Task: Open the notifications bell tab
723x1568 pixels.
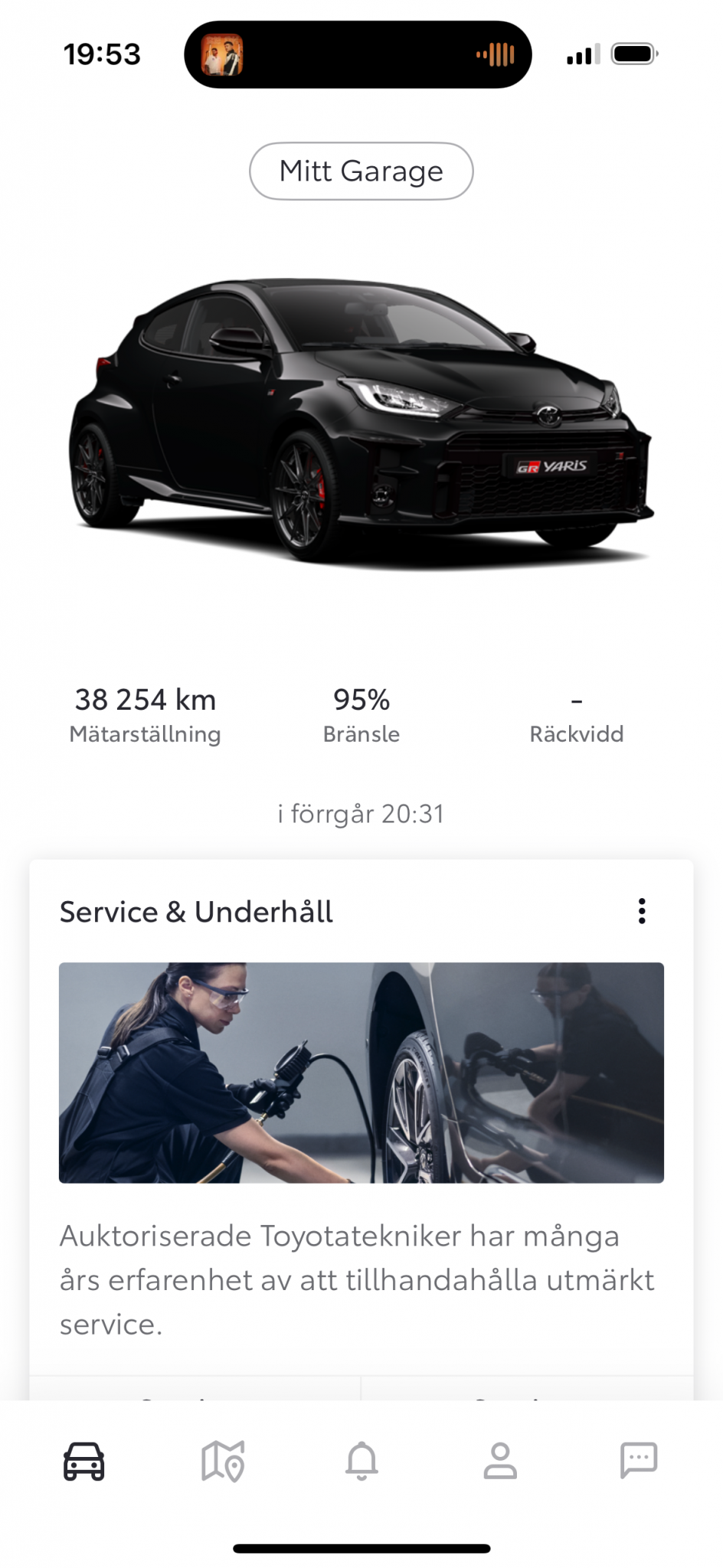Action: 361,1461
